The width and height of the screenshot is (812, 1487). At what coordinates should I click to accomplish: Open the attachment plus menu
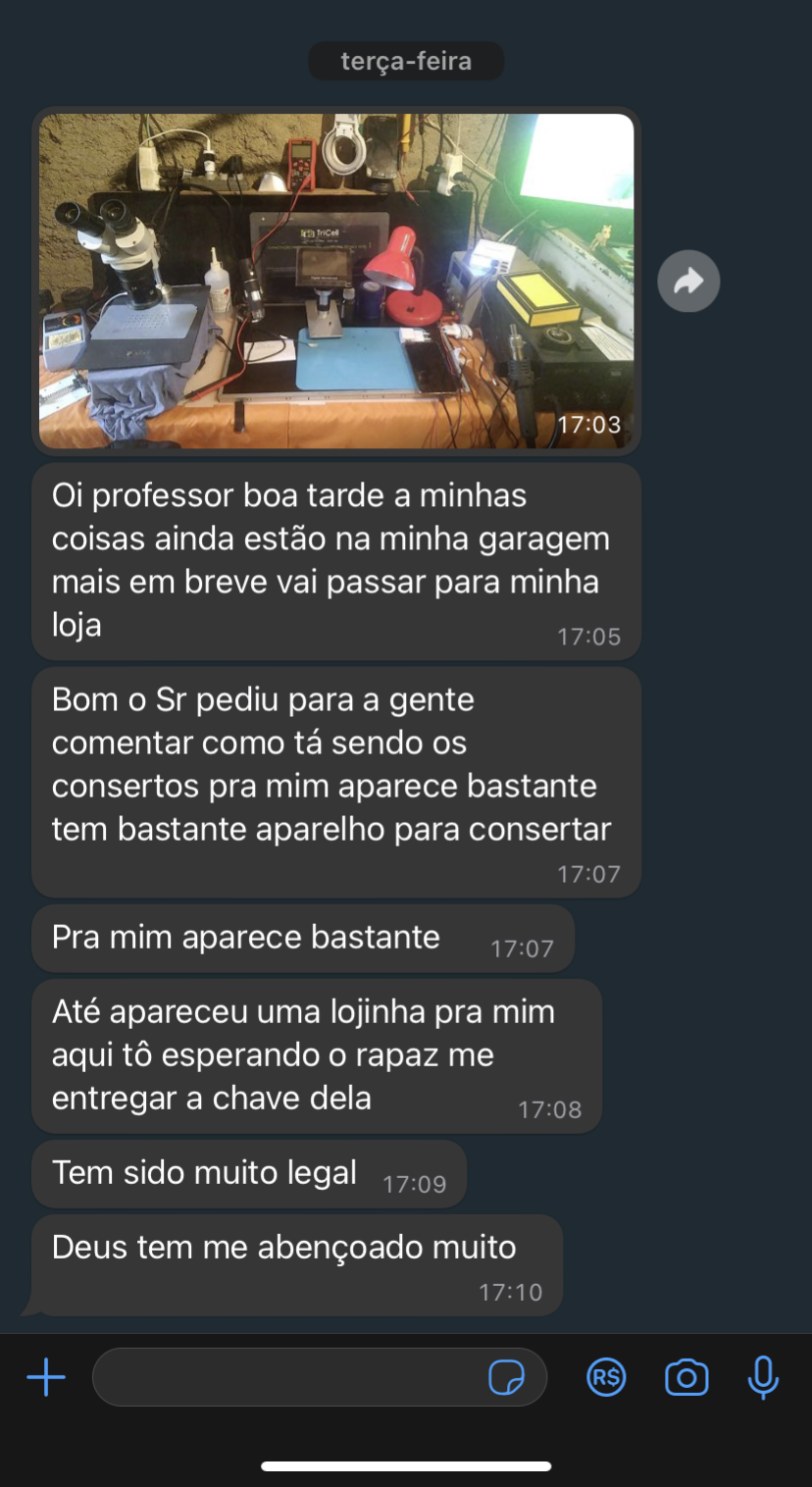pos(46,1377)
